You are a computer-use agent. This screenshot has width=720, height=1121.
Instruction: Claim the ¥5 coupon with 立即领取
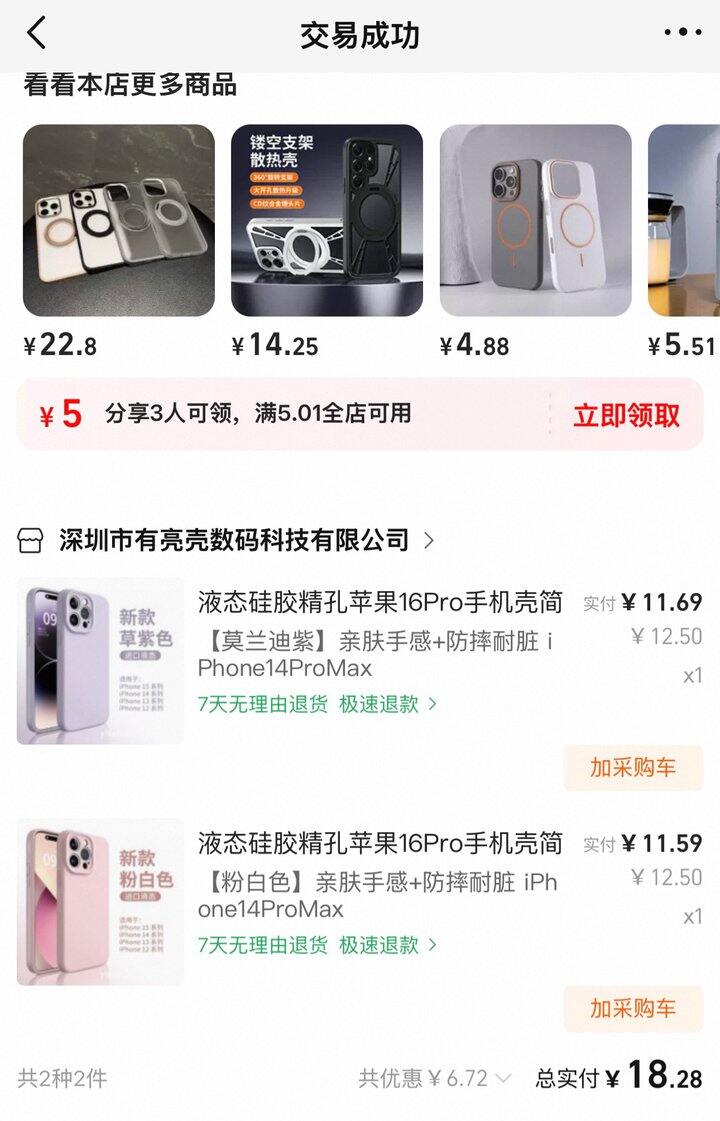coord(626,415)
